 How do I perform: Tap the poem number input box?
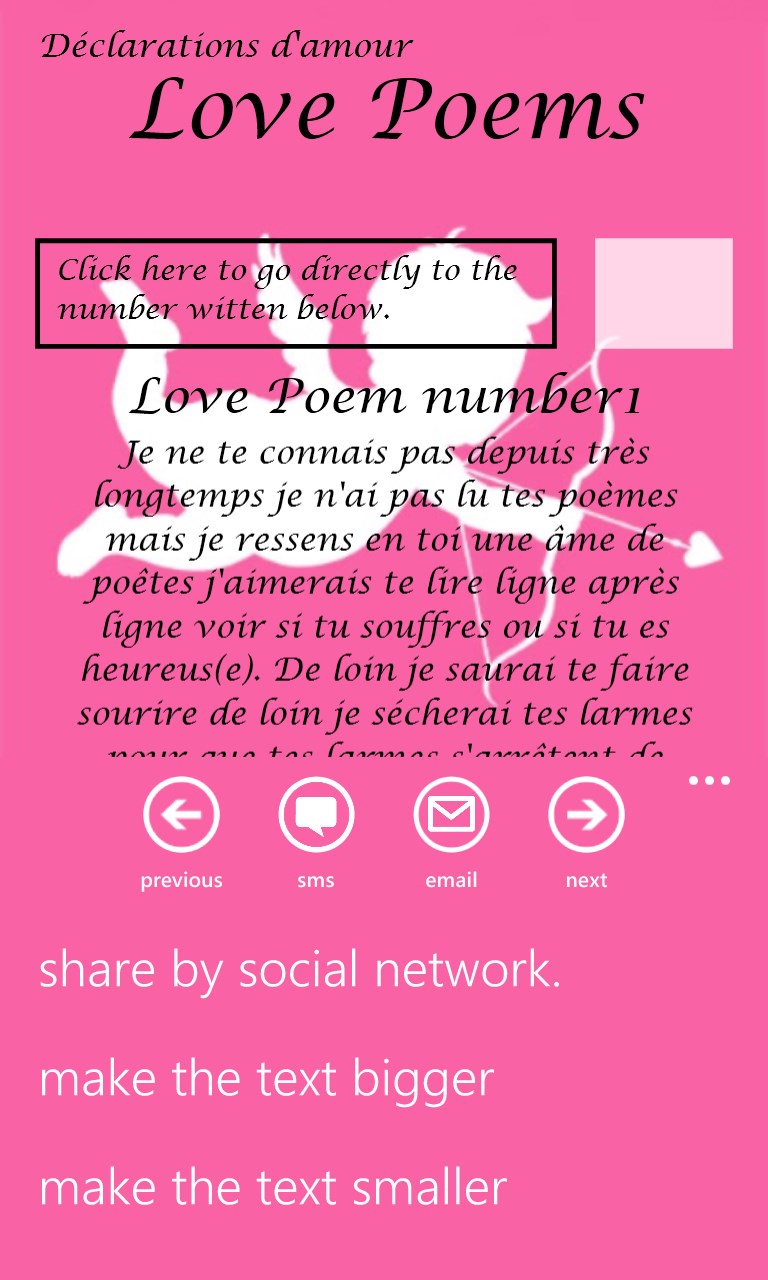click(664, 293)
